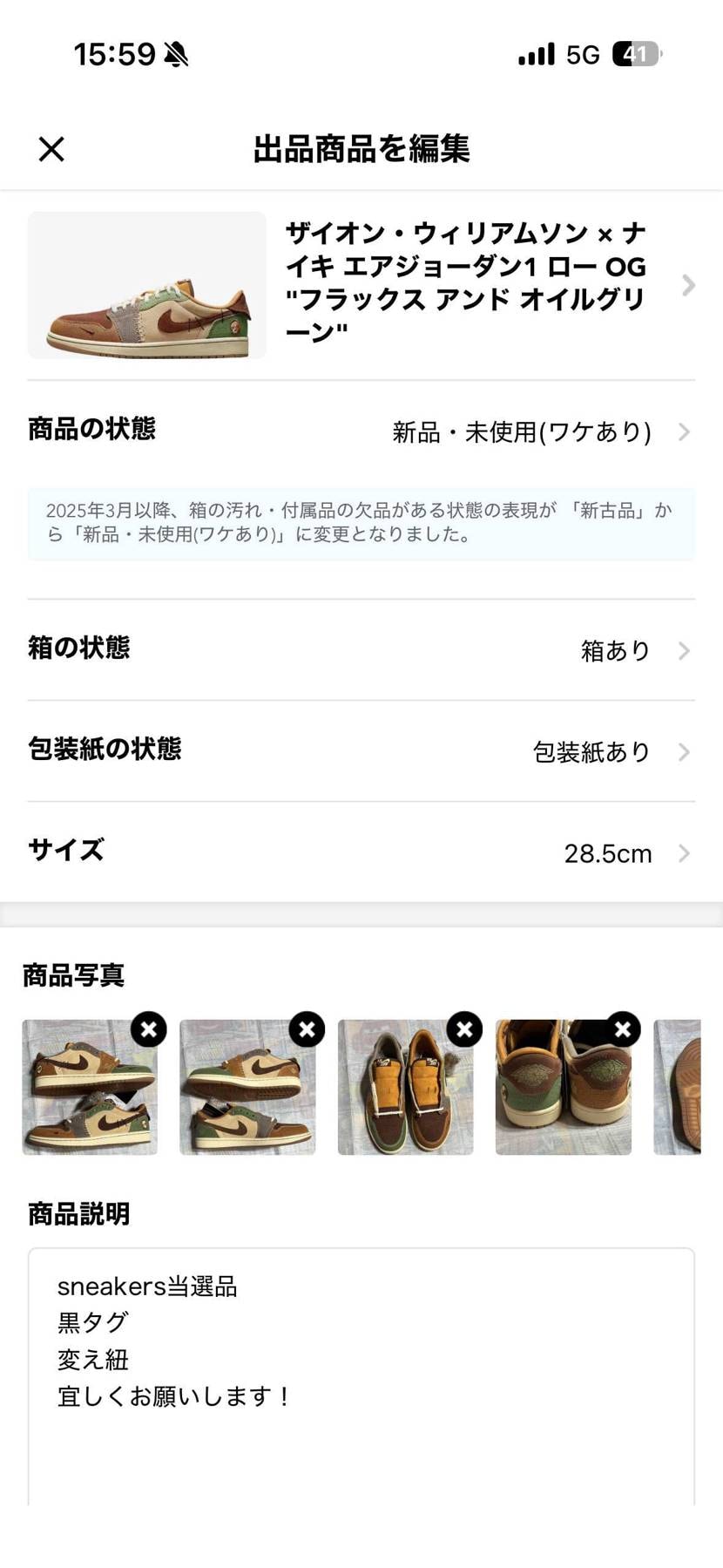Edit the 商品説明 description text field

pyautogui.click(x=361, y=1360)
